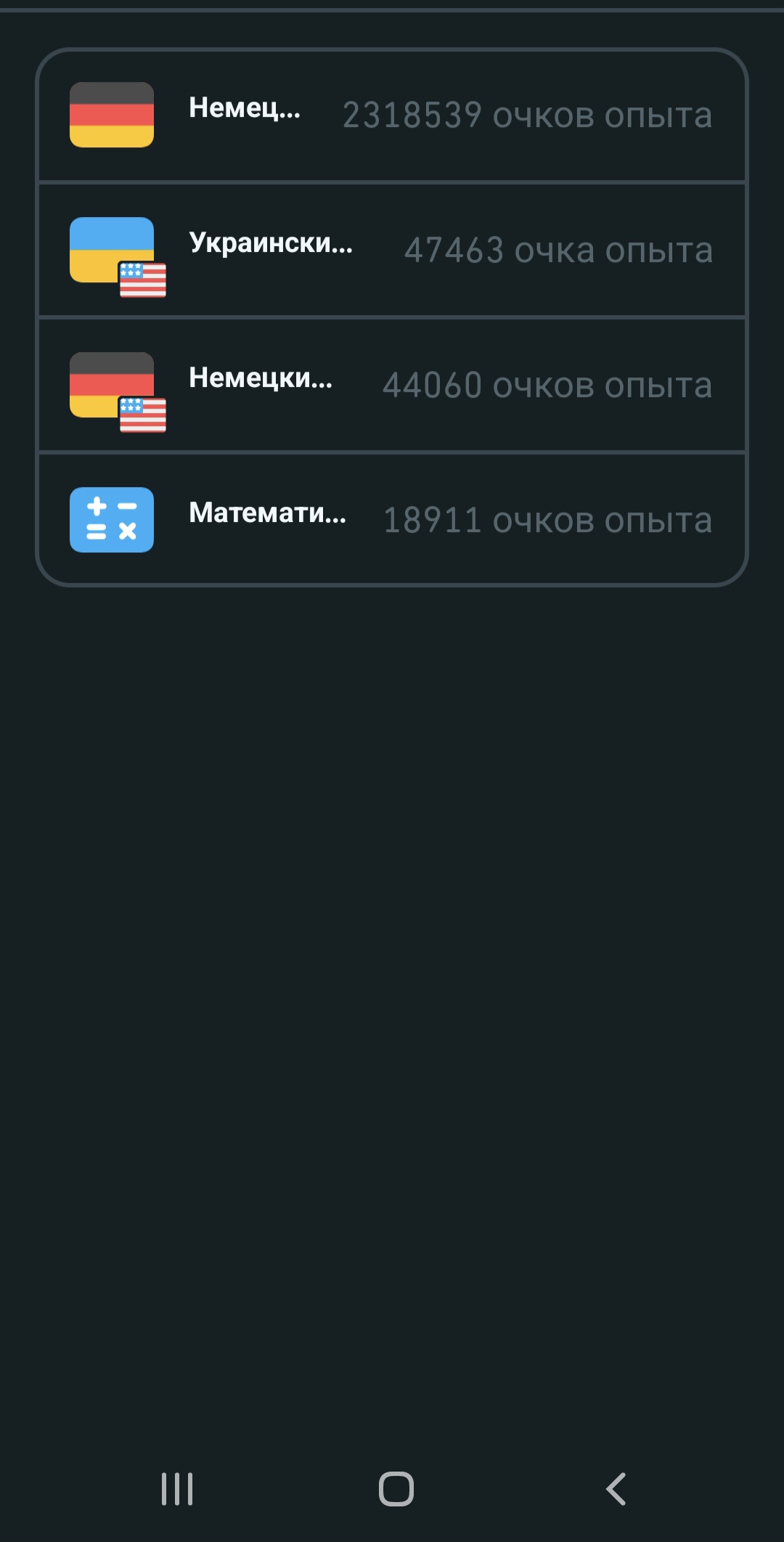Open recent apps from the navigation bar
Image resolution: width=784 pixels, height=1542 pixels.
pyautogui.click(x=177, y=1489)
